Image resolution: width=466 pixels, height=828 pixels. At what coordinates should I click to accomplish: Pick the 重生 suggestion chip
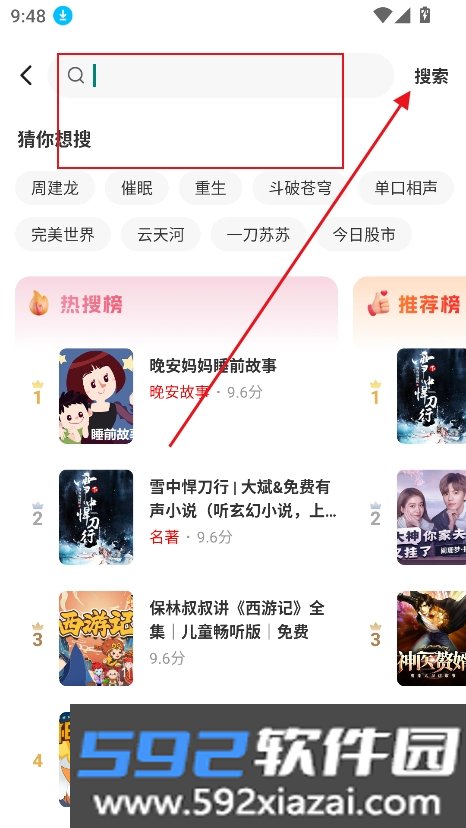[210, 188]
